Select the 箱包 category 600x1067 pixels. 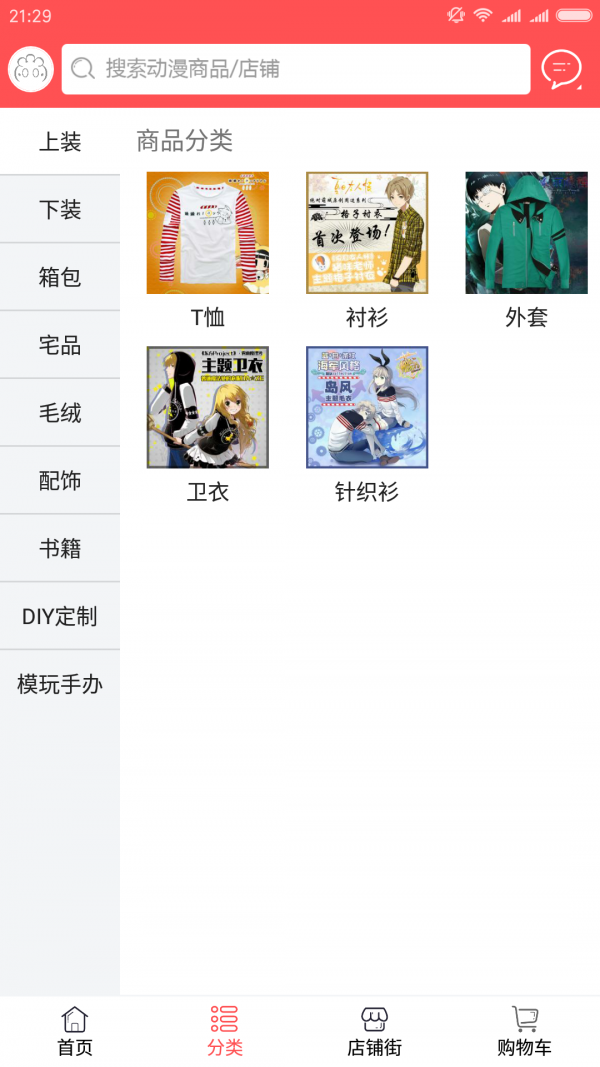coord(60,277)
